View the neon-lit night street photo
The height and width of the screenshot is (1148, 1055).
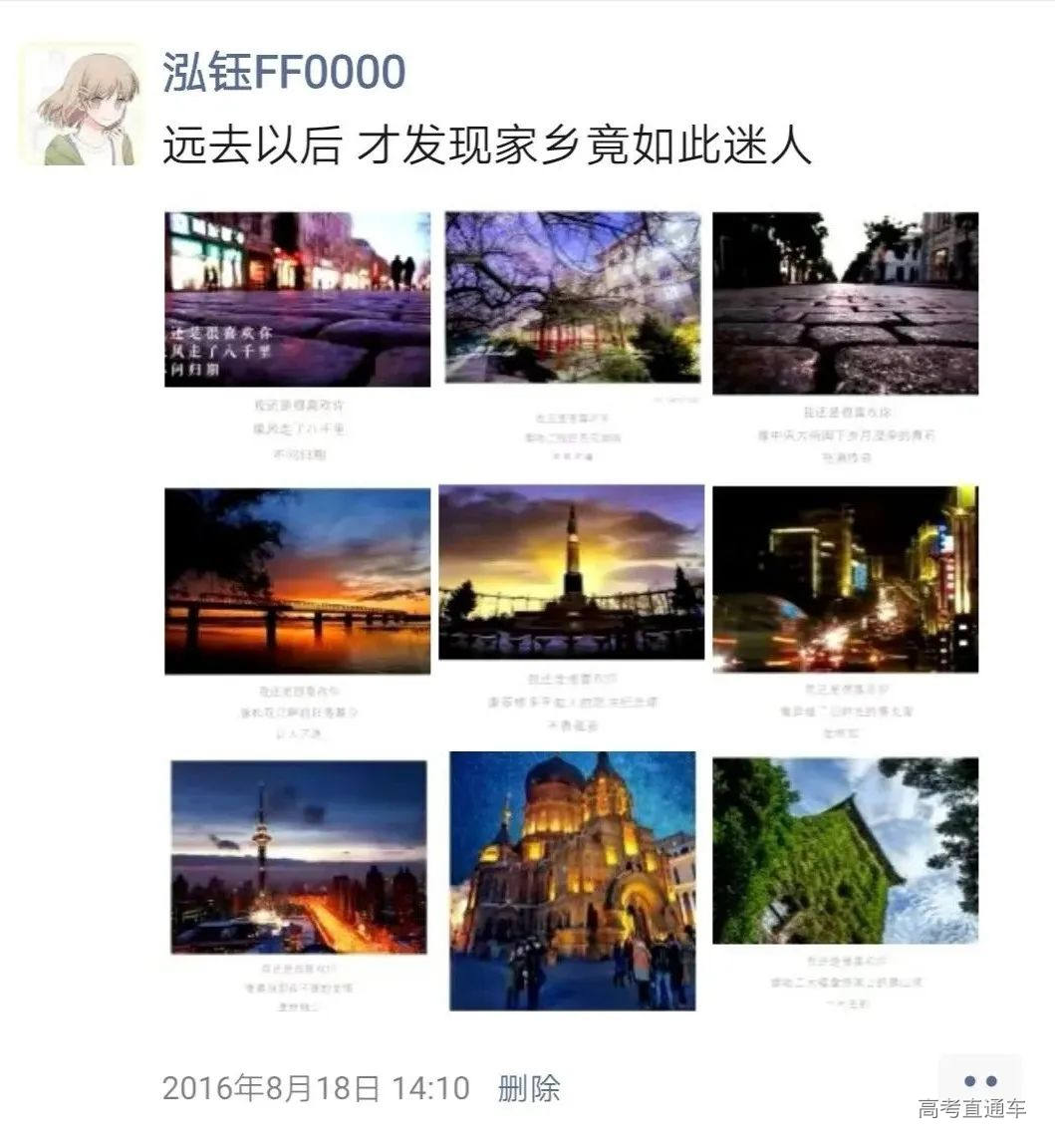845,578
